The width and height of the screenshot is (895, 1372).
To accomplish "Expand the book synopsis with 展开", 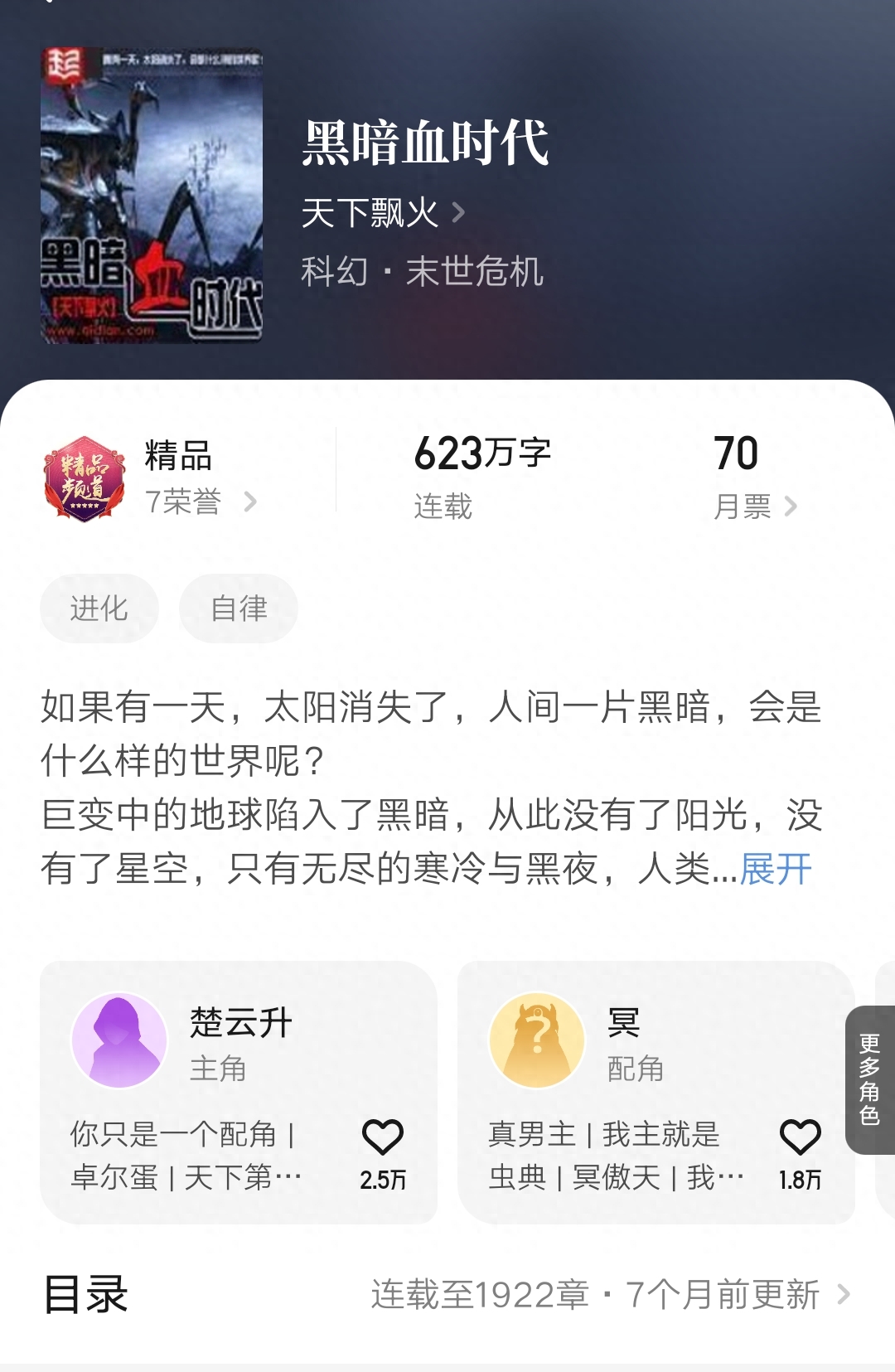I will click(776, 869).
